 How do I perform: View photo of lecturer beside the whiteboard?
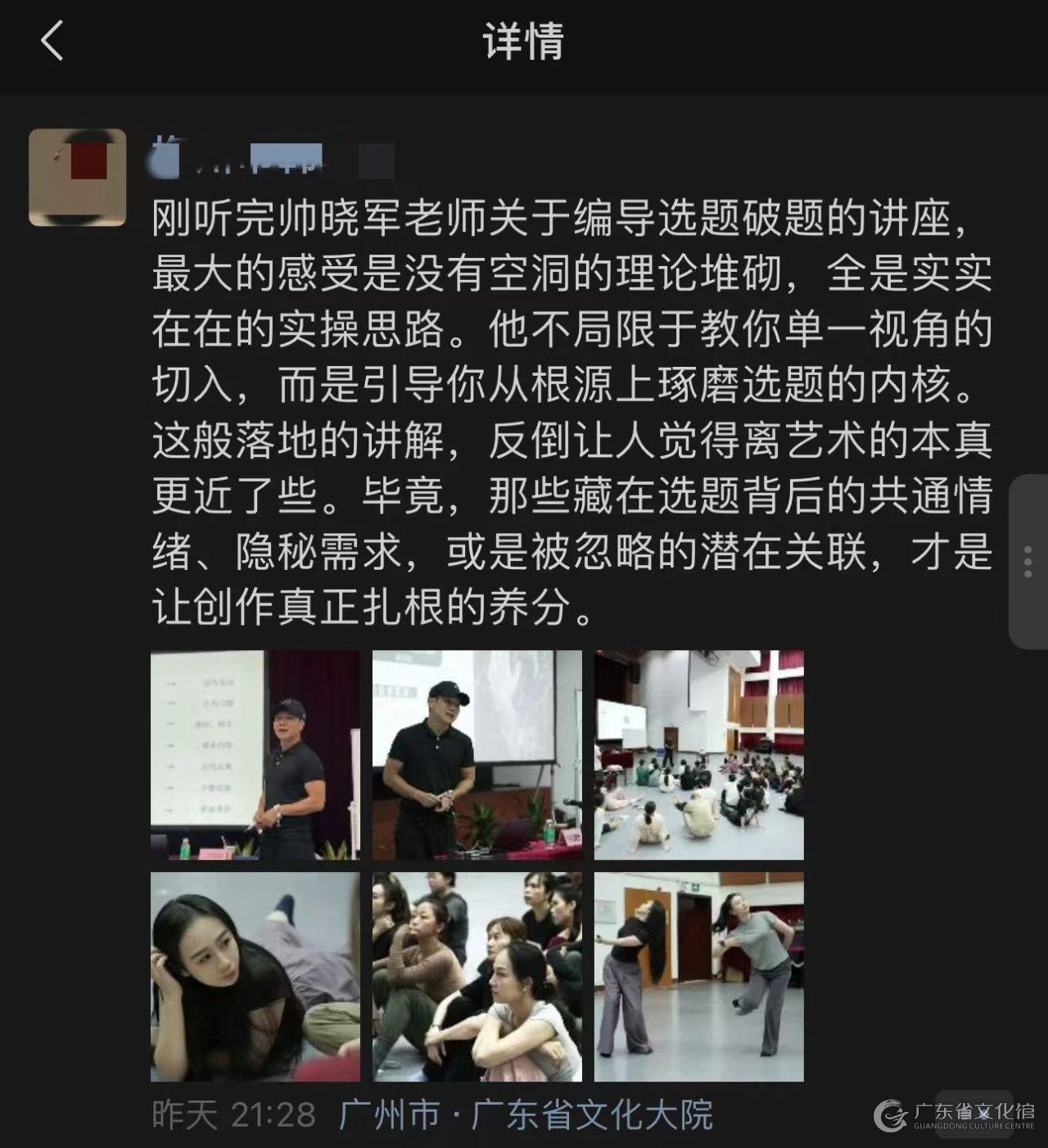255,755
